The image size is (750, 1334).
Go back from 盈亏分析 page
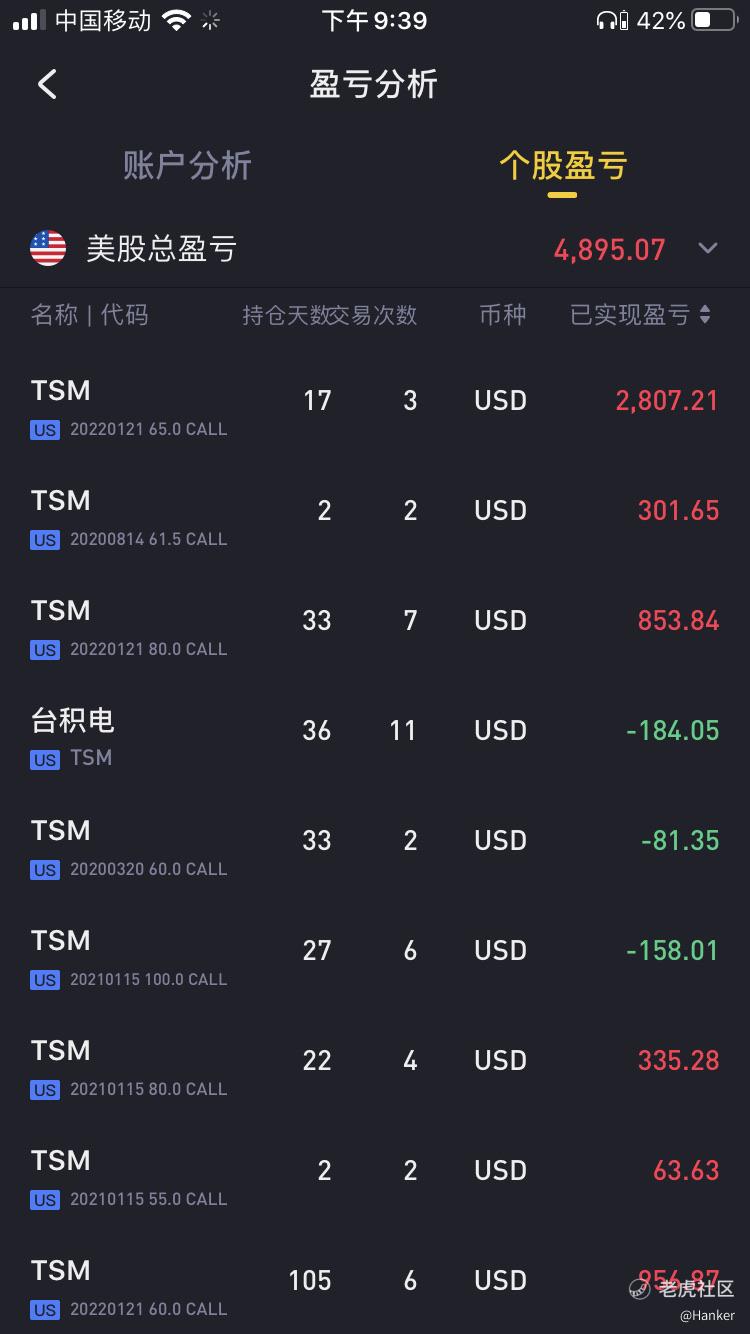[47, 84]
